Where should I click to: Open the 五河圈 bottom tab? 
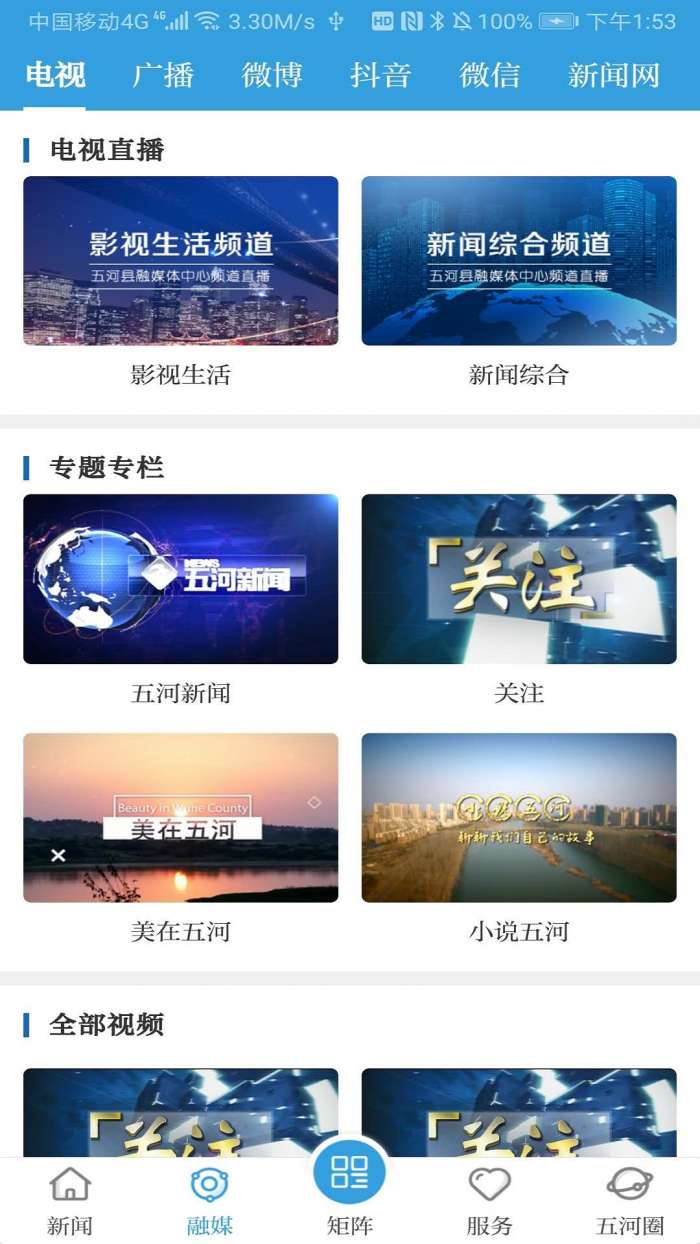pos(630,1200)
